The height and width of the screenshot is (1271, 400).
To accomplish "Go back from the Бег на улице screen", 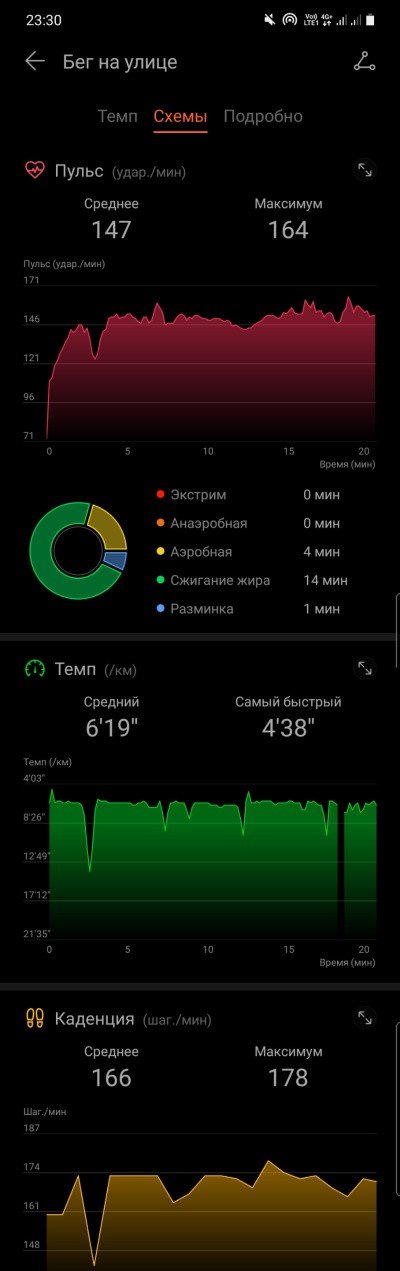I will point(35,62).
